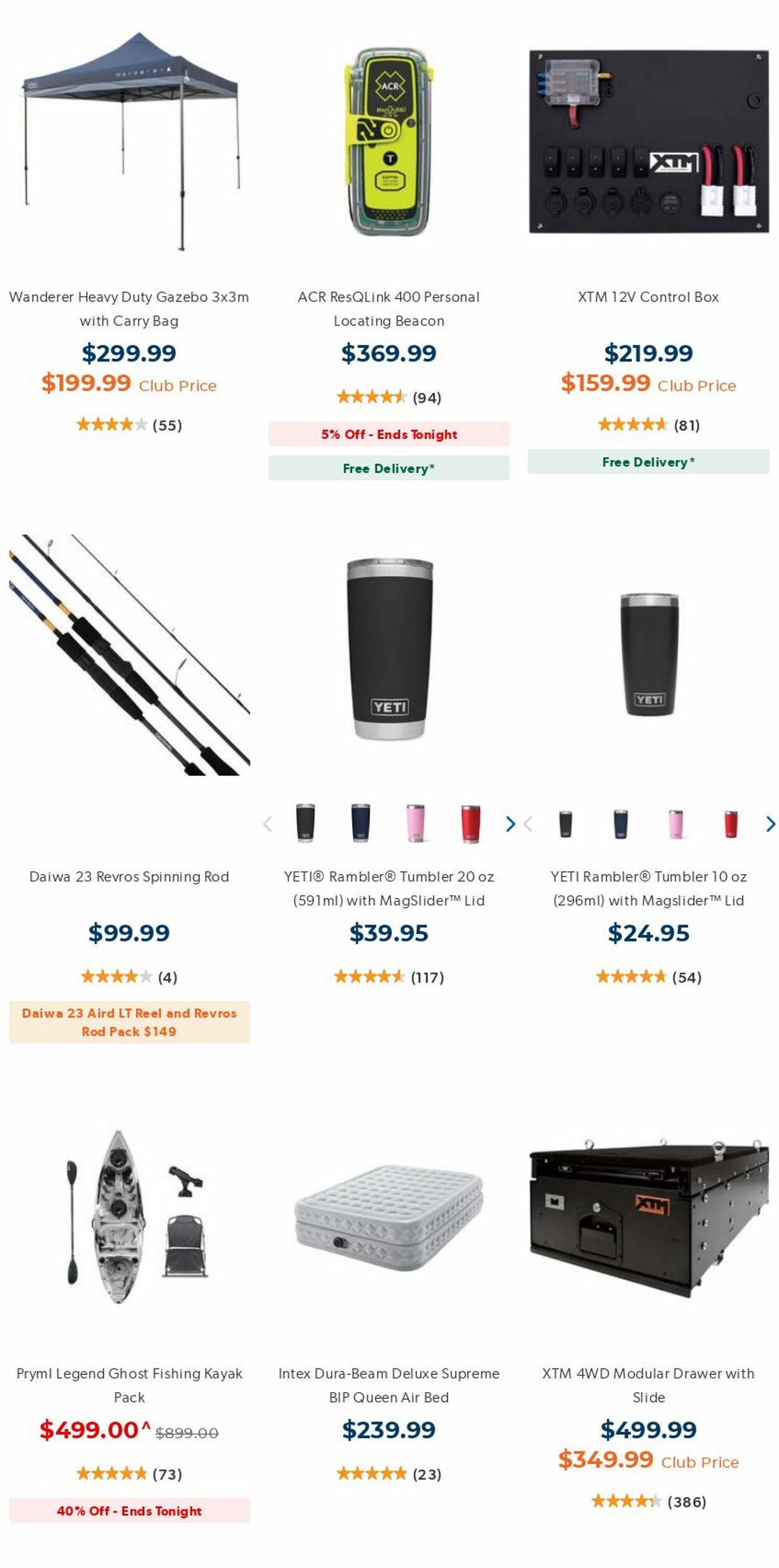The height and width of the screenshot is (1568, 779).
Task: Choose red colour for YETI Tumbler 20 oz
Action: click(471, 823)
